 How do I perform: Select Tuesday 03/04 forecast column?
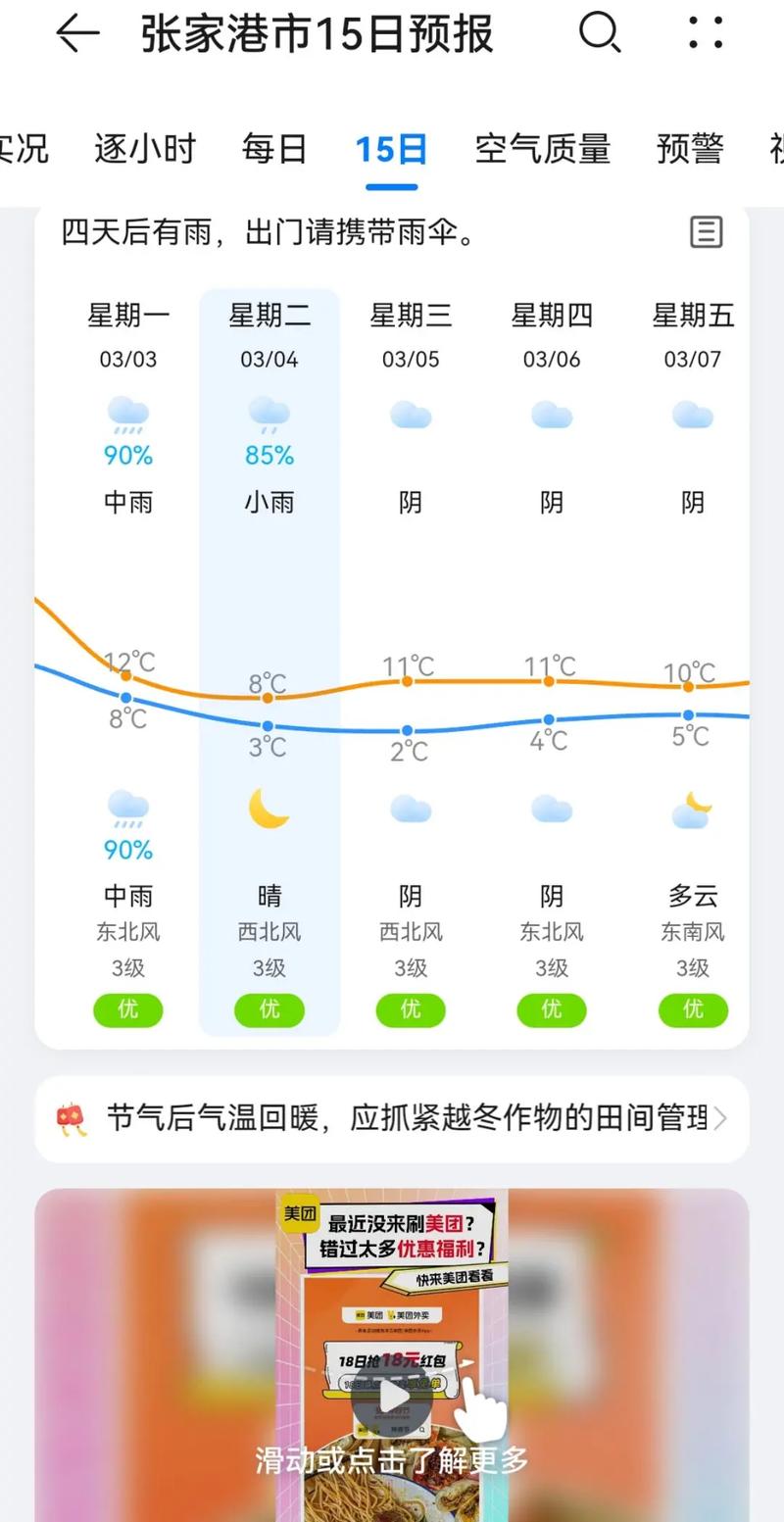[269, 333]
